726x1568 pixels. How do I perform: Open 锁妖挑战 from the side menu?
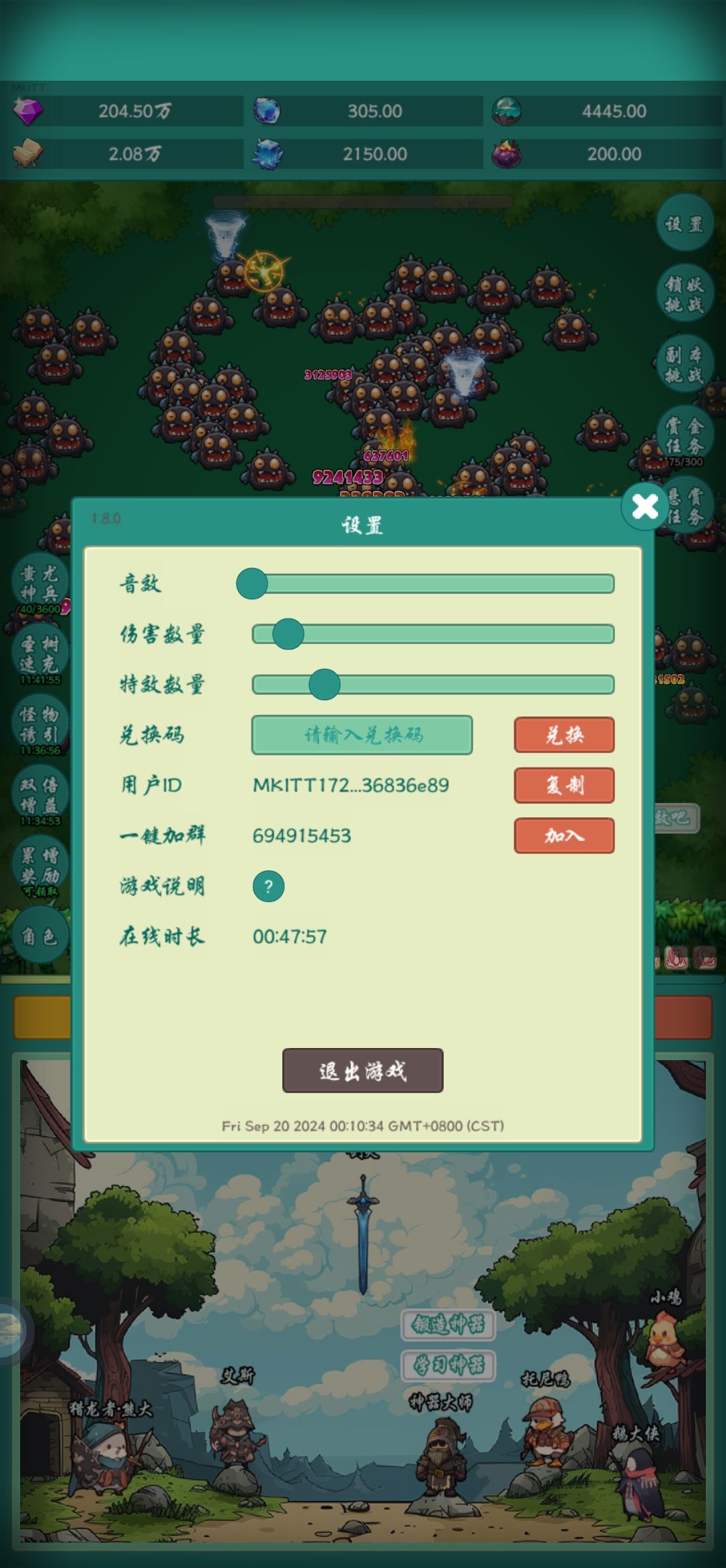point(684,294)
